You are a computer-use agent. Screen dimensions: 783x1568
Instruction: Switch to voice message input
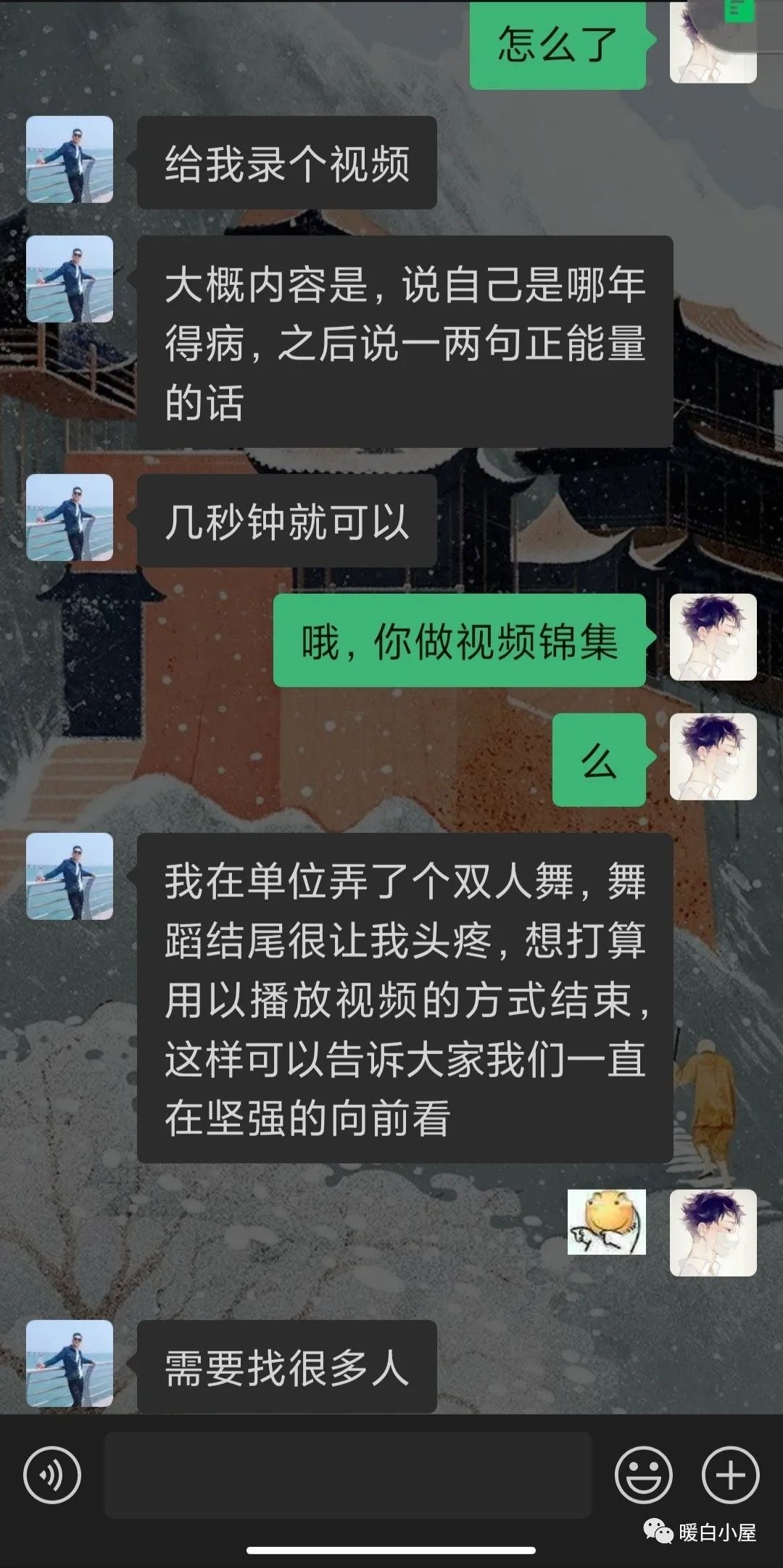click(51, 1474)
